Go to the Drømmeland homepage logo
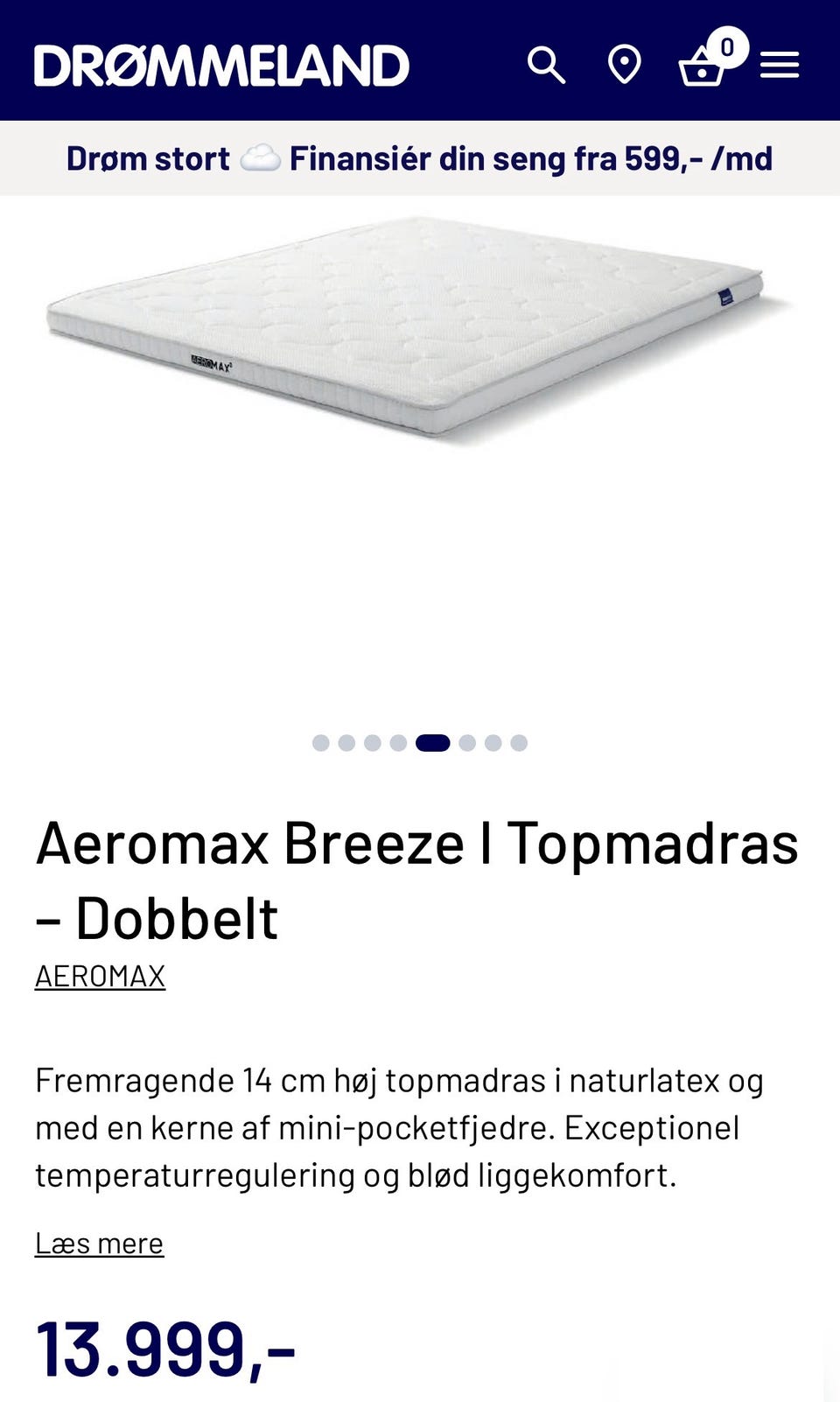The image size is (840, 1402). click(221, 66)
